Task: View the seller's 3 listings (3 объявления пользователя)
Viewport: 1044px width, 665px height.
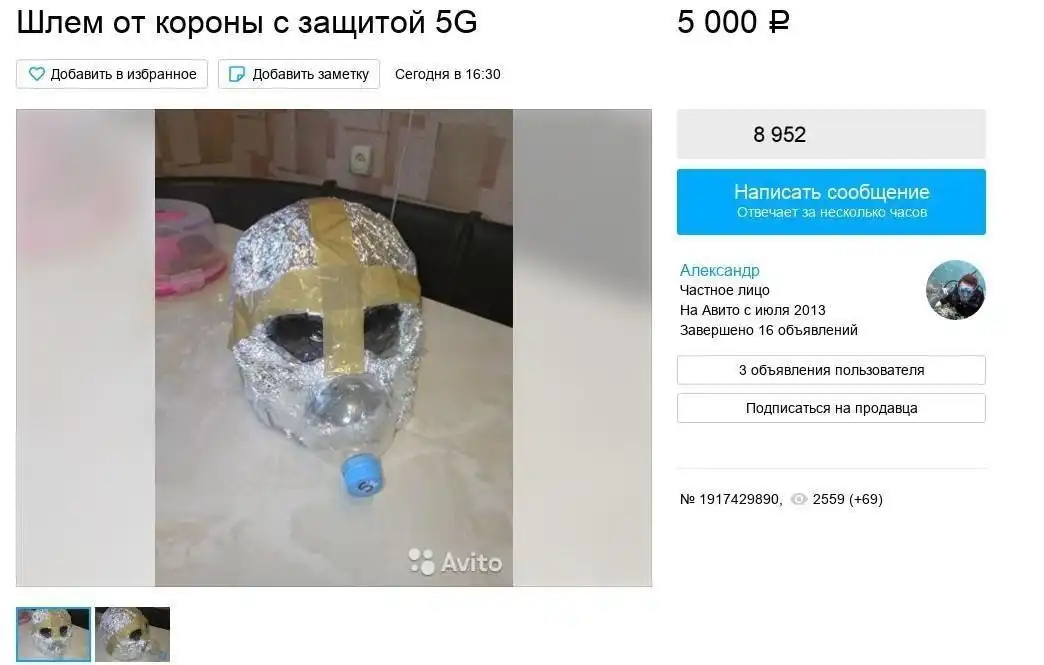Action: [830, 370]
